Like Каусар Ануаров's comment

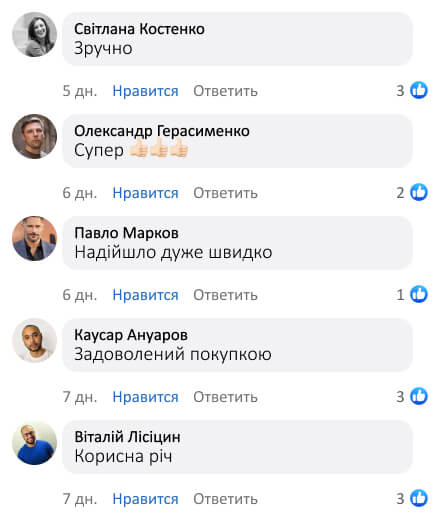(145, 397)
